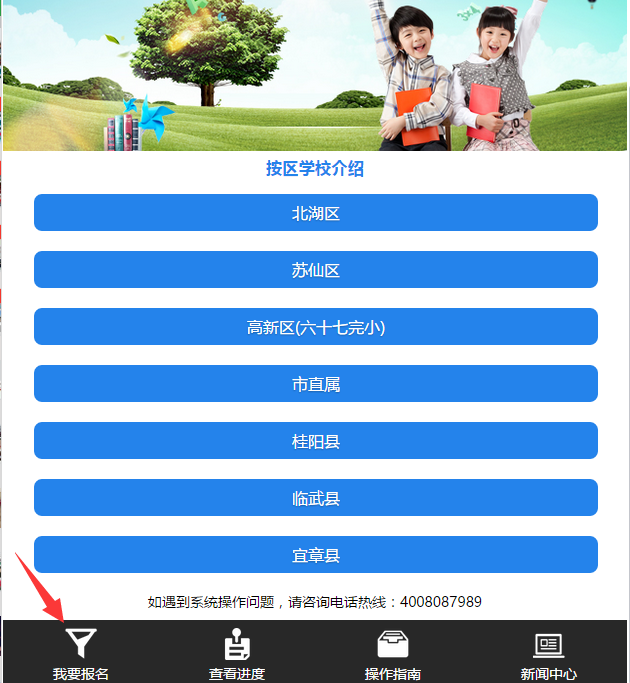Open the 临武县 school introduction
Viewport: 630px width, 683px height.
(316, 498)
